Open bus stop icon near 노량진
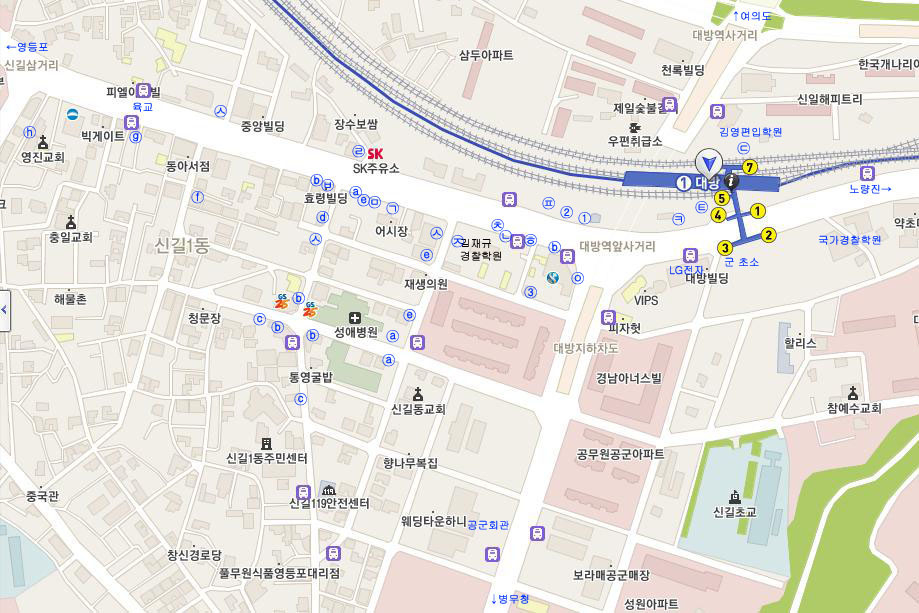The image size is (919, 613). (x=867, y=171)
